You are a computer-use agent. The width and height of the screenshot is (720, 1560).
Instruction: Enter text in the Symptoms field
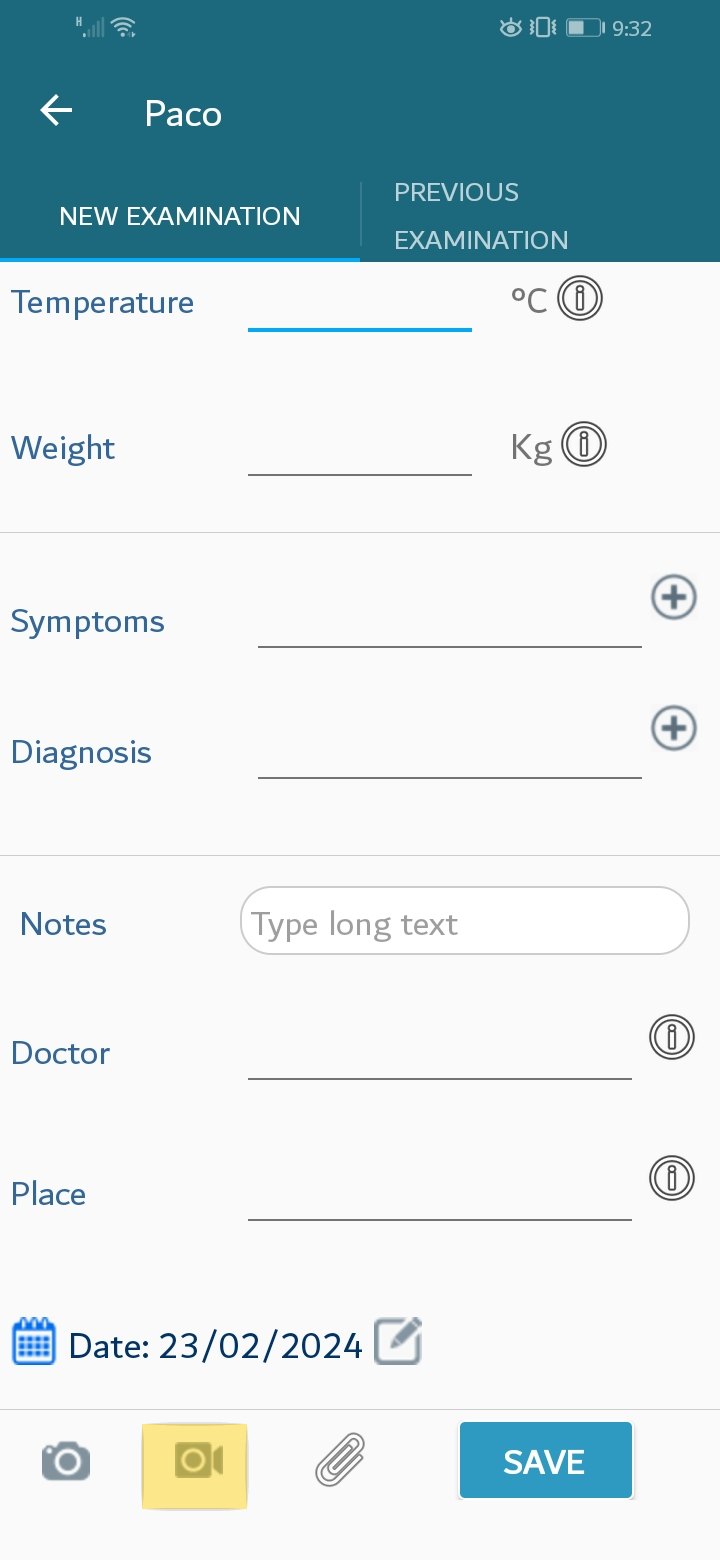coord(450,621)
